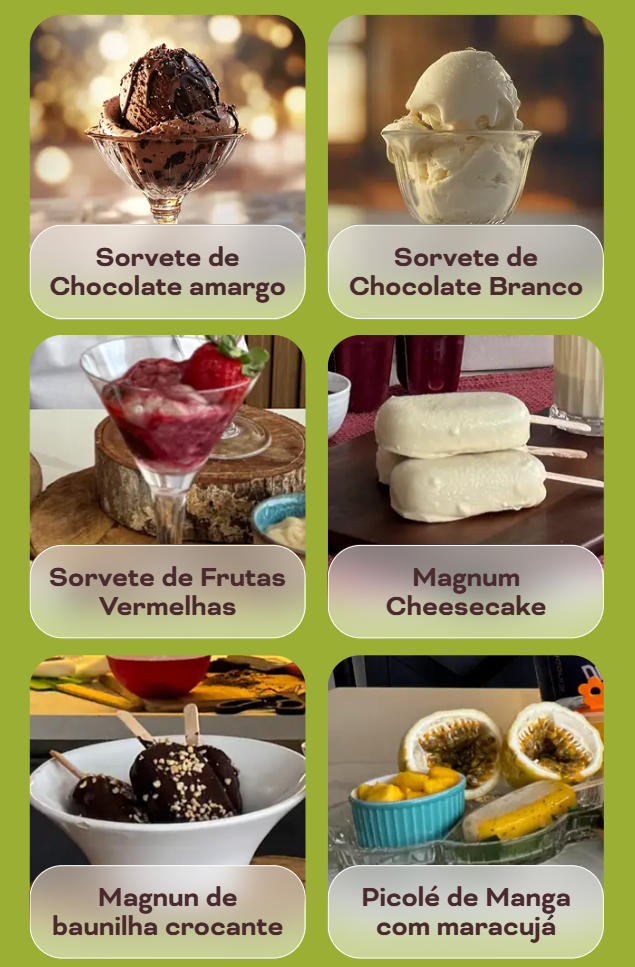Open Magnun de baunilha crocante

tap(167, 807)
